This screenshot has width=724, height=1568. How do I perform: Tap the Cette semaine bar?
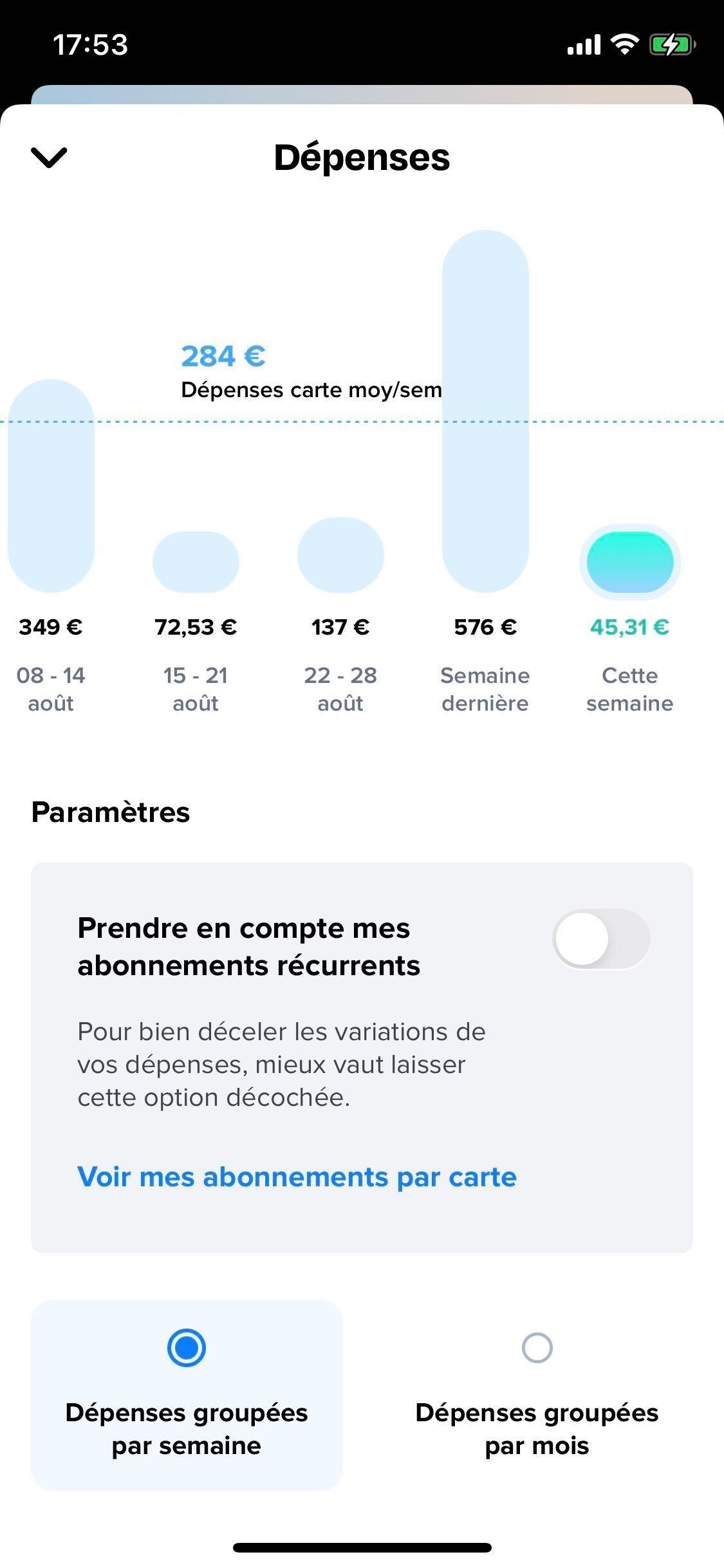[630, 562]
